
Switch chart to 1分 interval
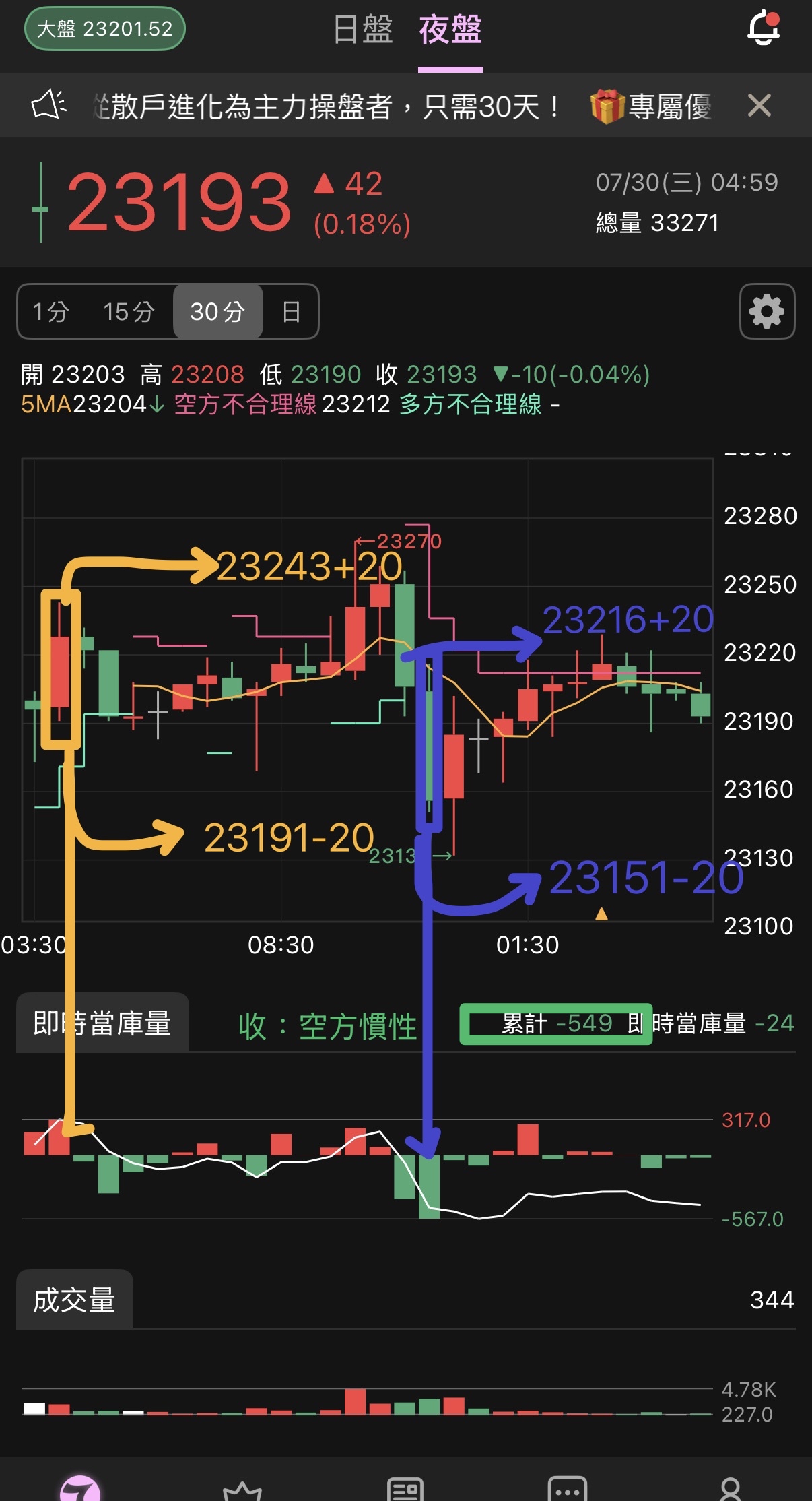tap(51, 312)
